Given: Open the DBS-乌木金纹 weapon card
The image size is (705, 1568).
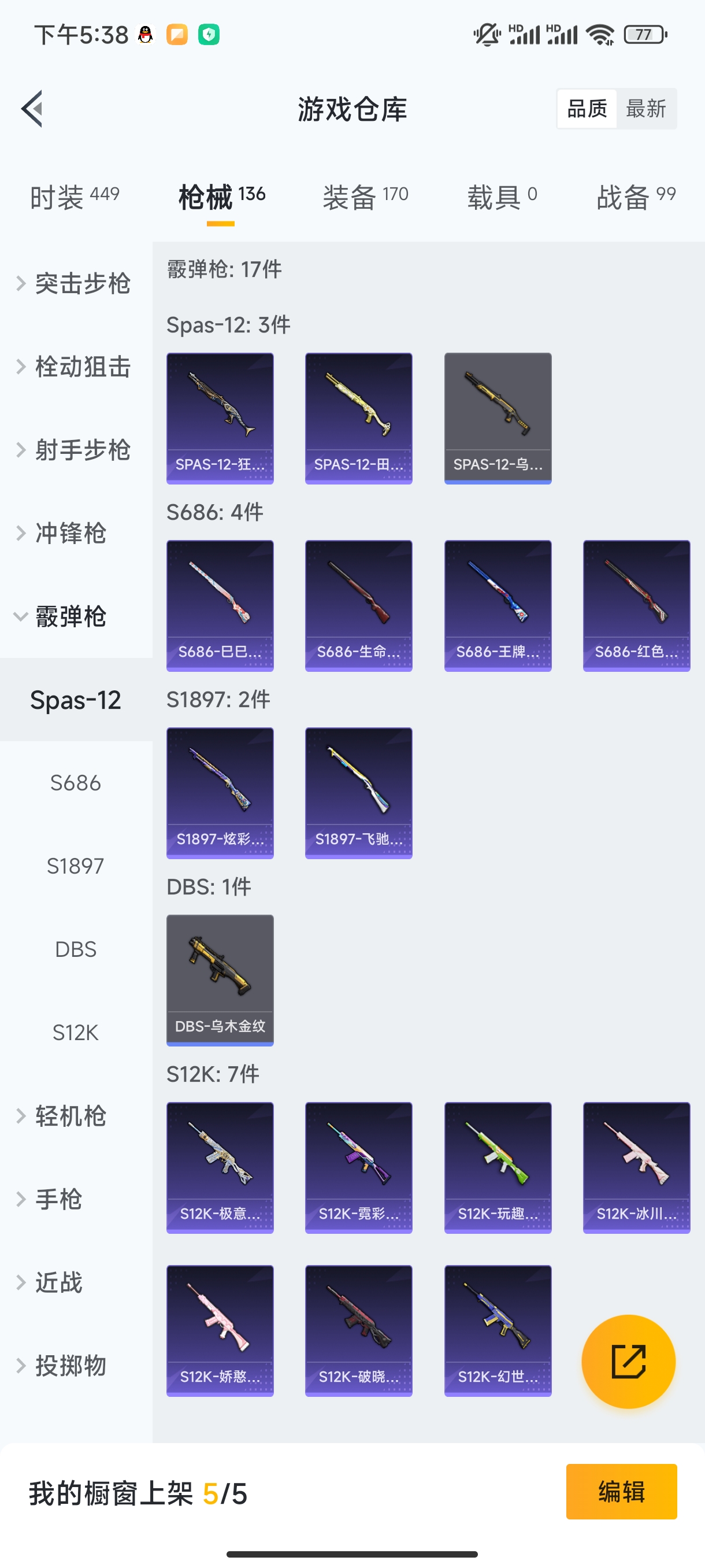Looking at the screenshot, I should tap(220, 979).
